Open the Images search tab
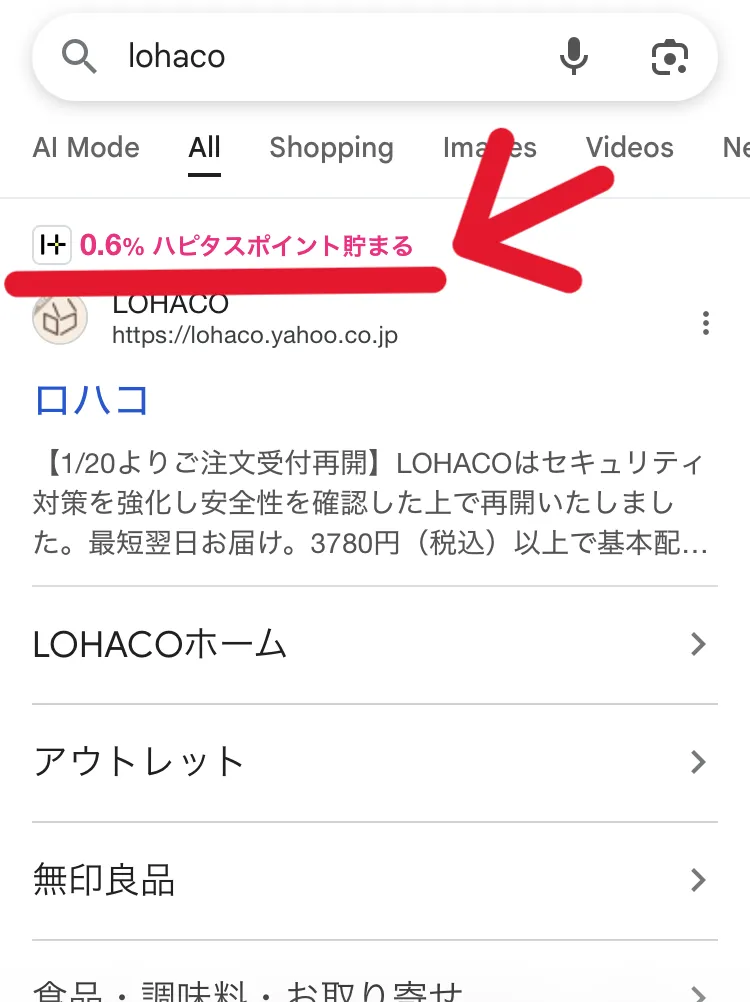Image resolution: width=750 pixels, height=1002 pixels. [x=490, y=148]
